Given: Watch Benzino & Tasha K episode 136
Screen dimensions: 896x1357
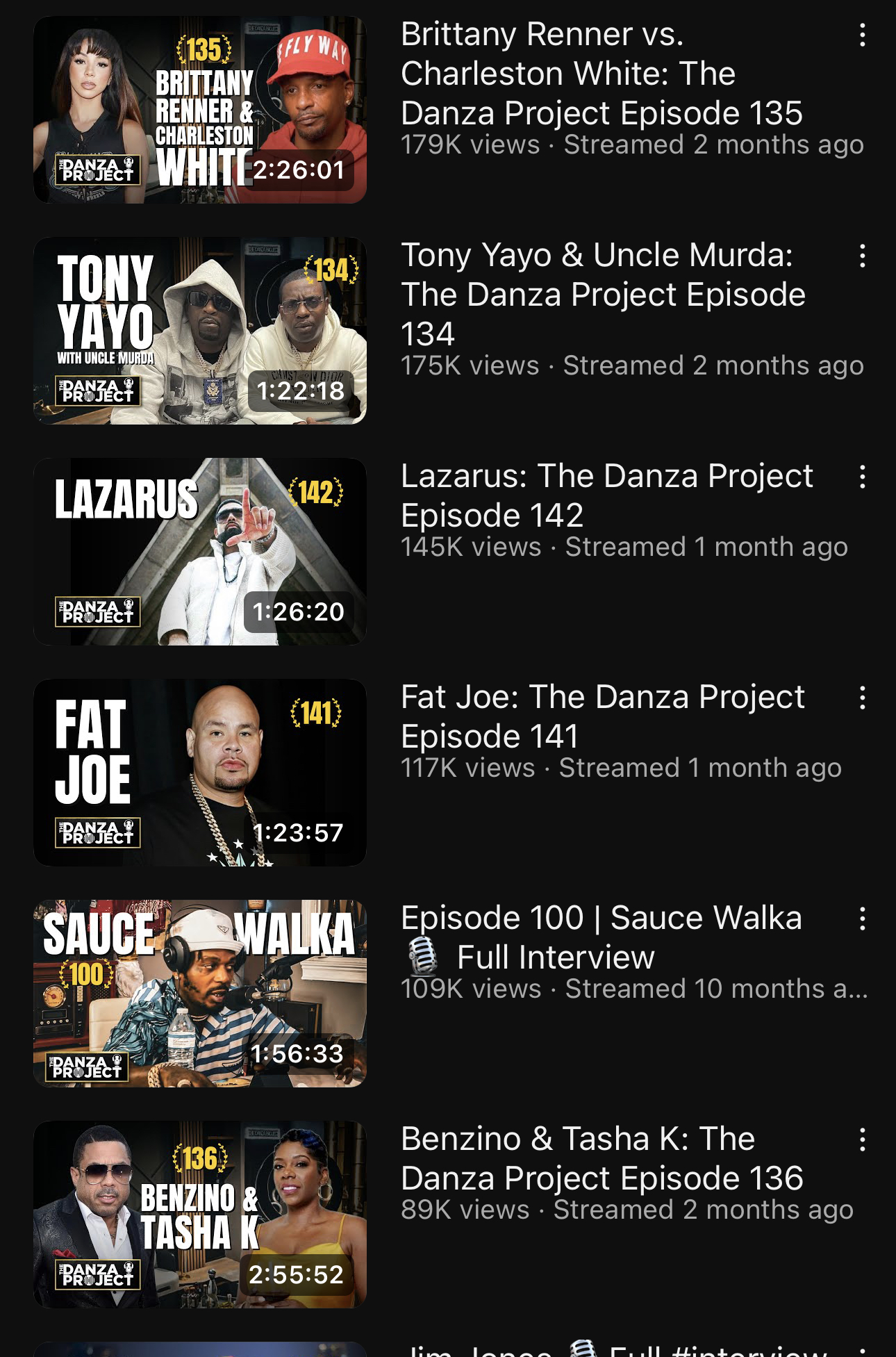Looking at the screenshot, I should click(x=200, y=1215).
